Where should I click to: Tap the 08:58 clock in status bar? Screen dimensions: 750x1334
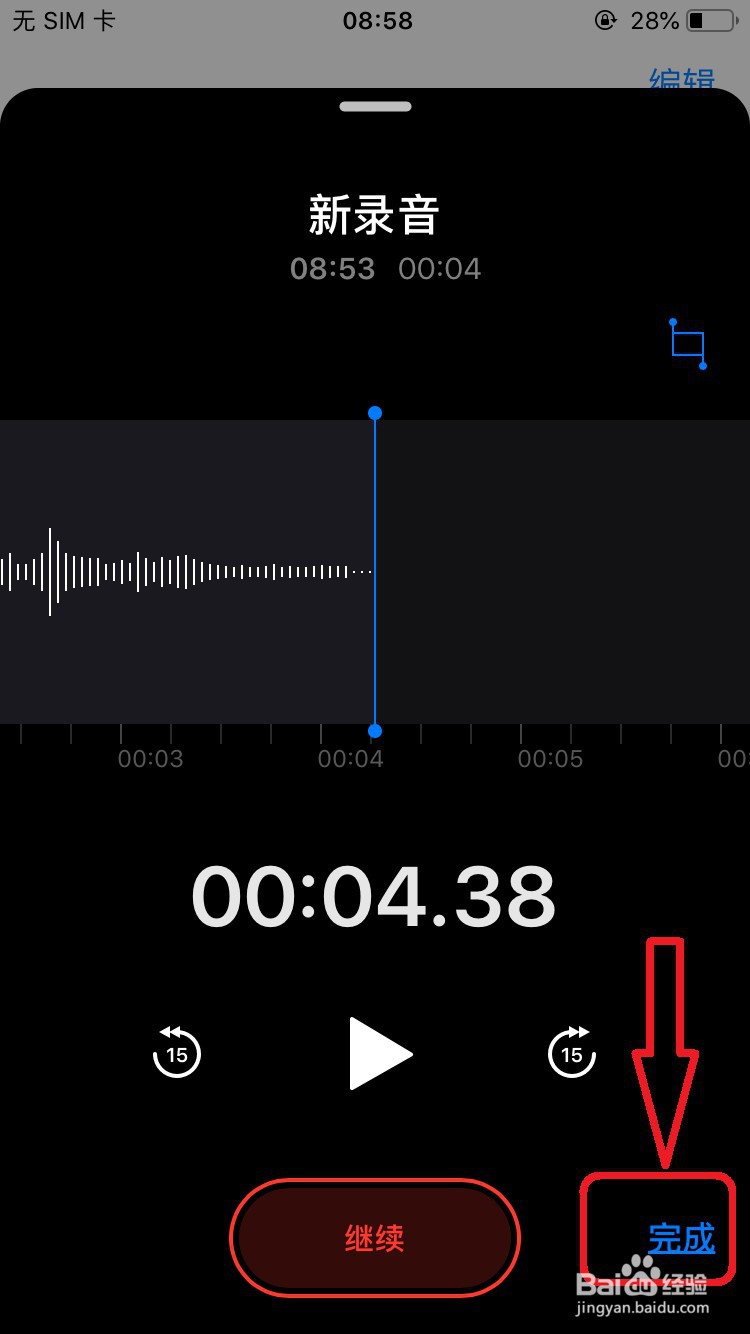pos(377,20)
